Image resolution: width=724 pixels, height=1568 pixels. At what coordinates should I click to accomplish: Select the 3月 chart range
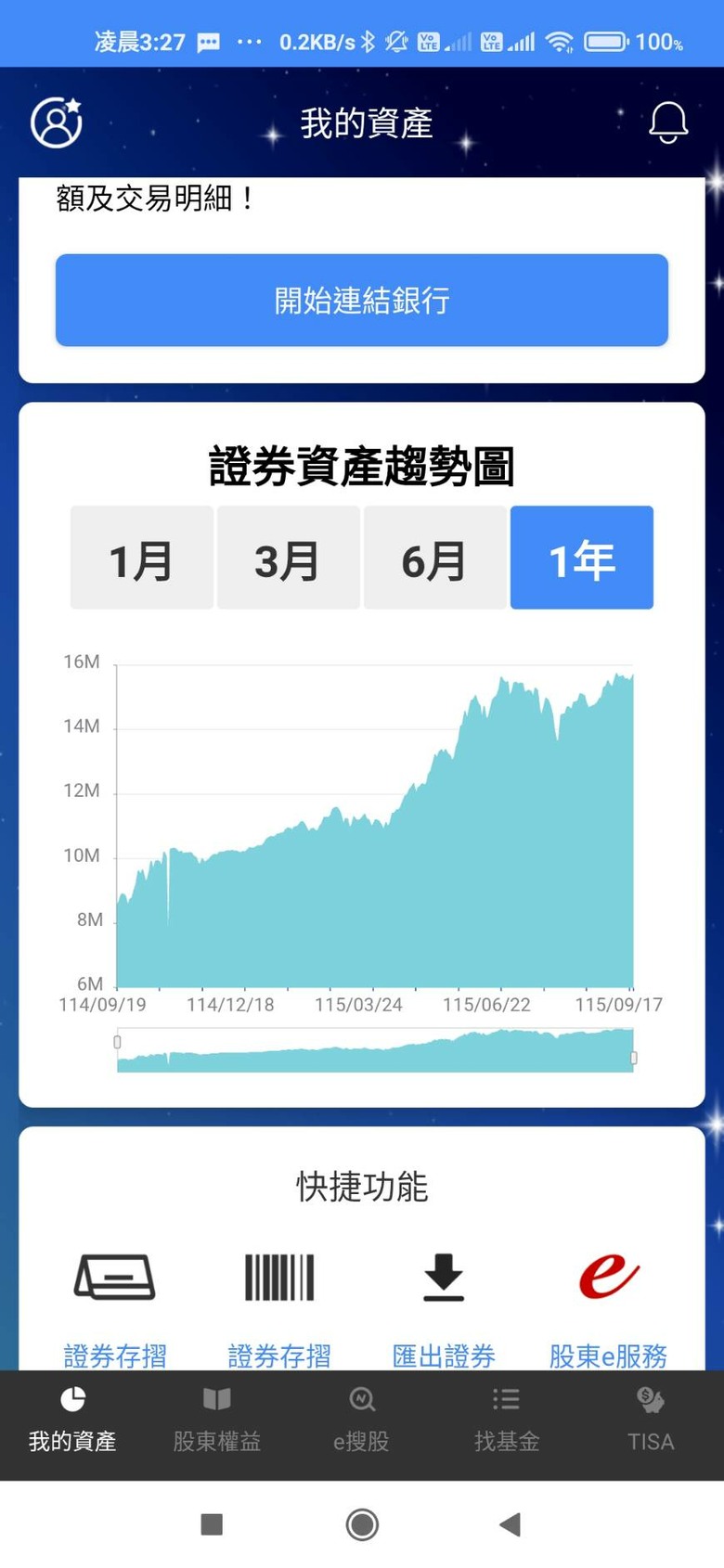(x=289, y=558)
